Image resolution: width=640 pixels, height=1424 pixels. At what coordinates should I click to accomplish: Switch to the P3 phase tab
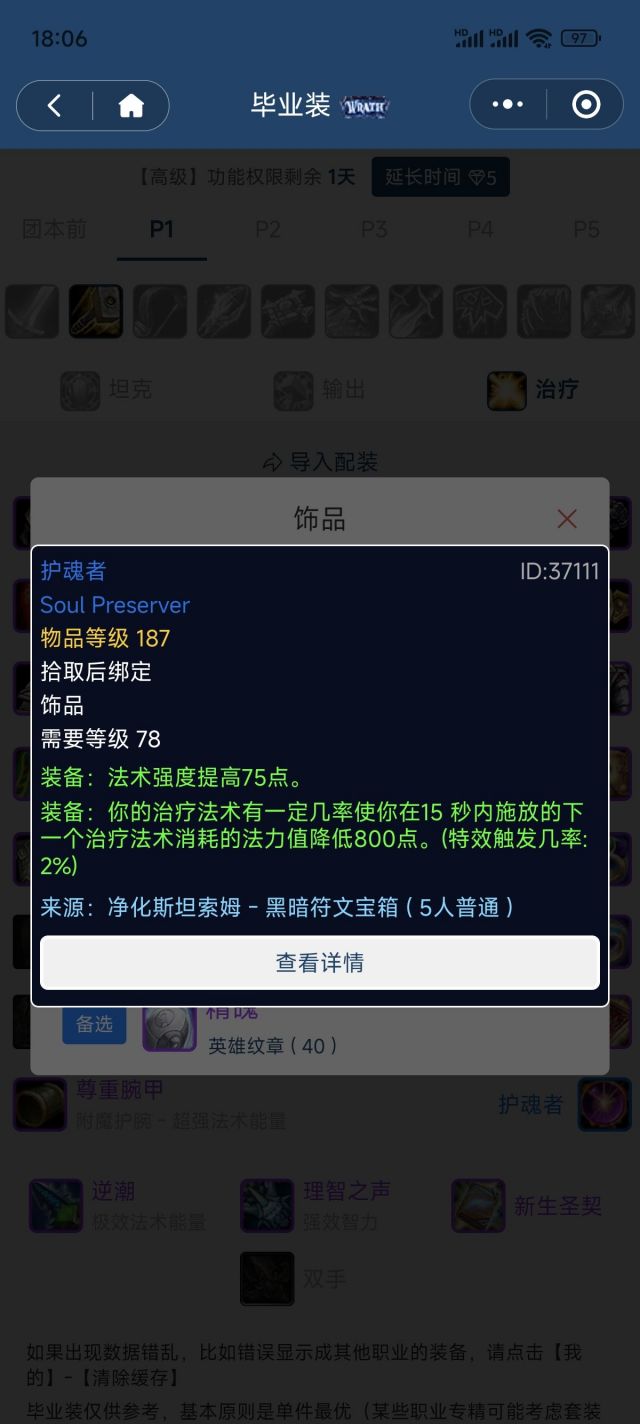click(374, 229)
